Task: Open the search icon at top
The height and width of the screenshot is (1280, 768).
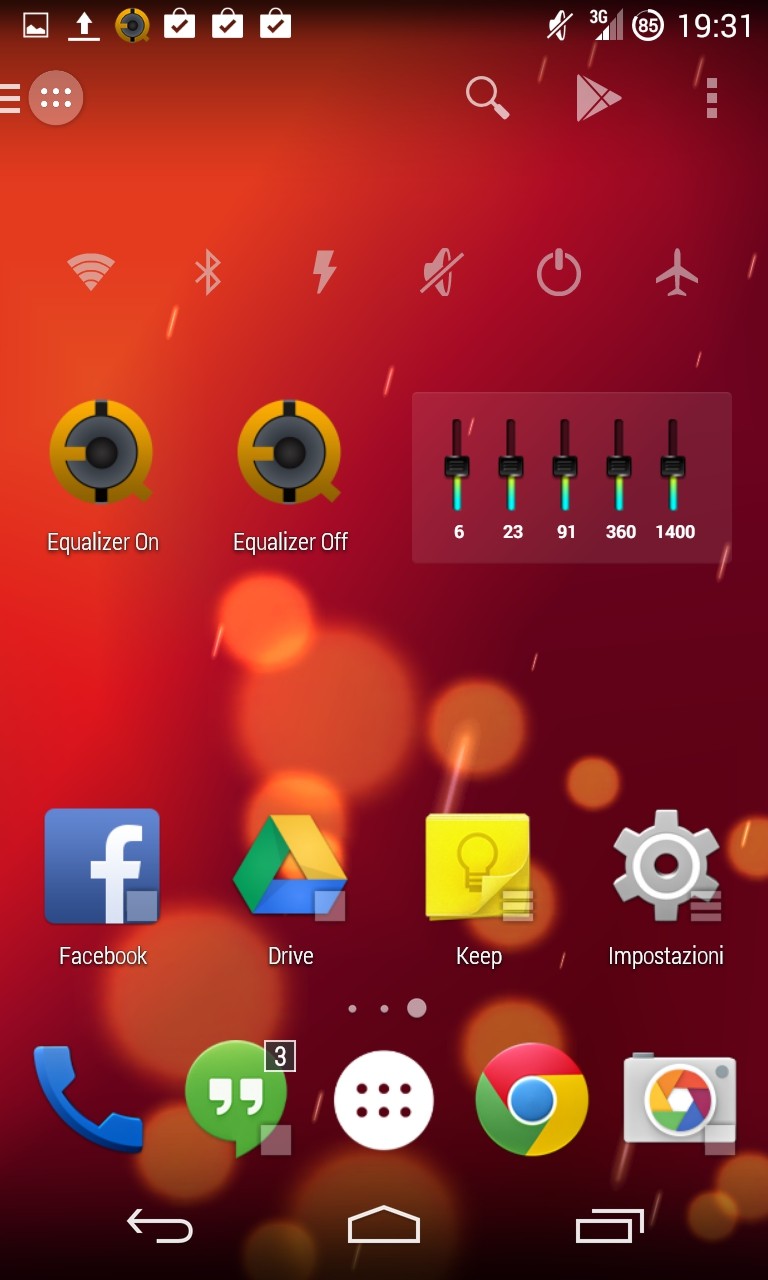Action: [487, 98]
